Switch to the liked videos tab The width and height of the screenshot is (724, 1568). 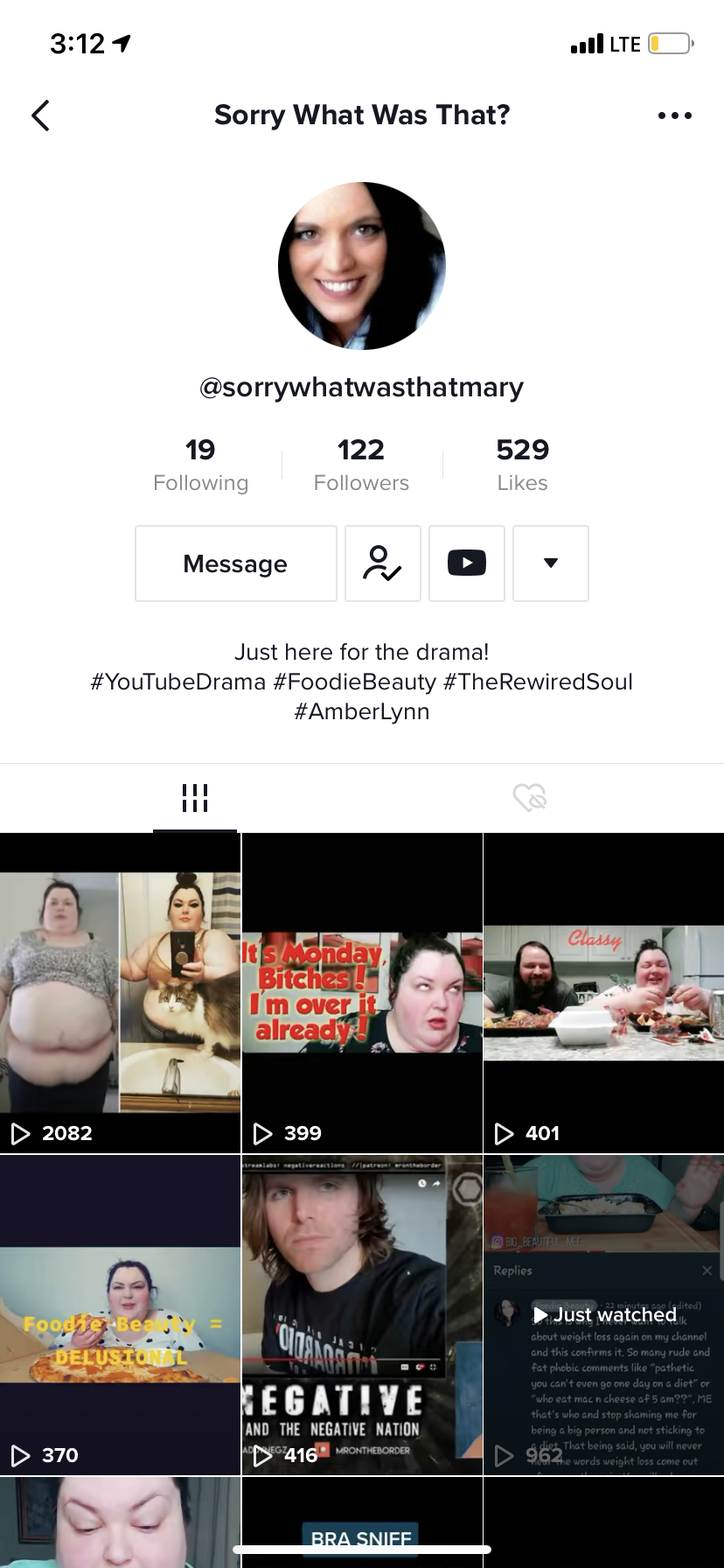[x=530, y=797]
